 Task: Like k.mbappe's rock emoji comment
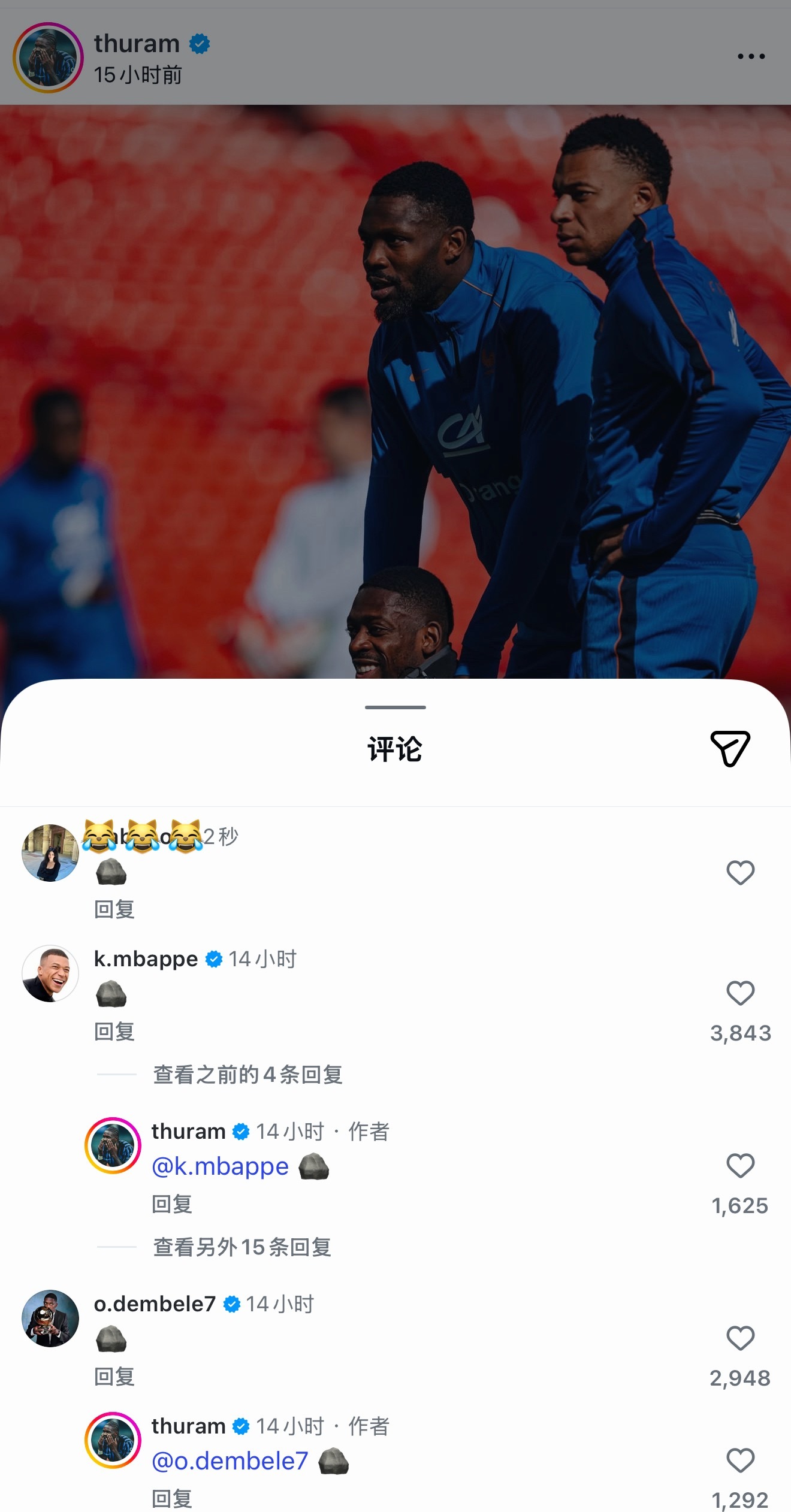741,993
